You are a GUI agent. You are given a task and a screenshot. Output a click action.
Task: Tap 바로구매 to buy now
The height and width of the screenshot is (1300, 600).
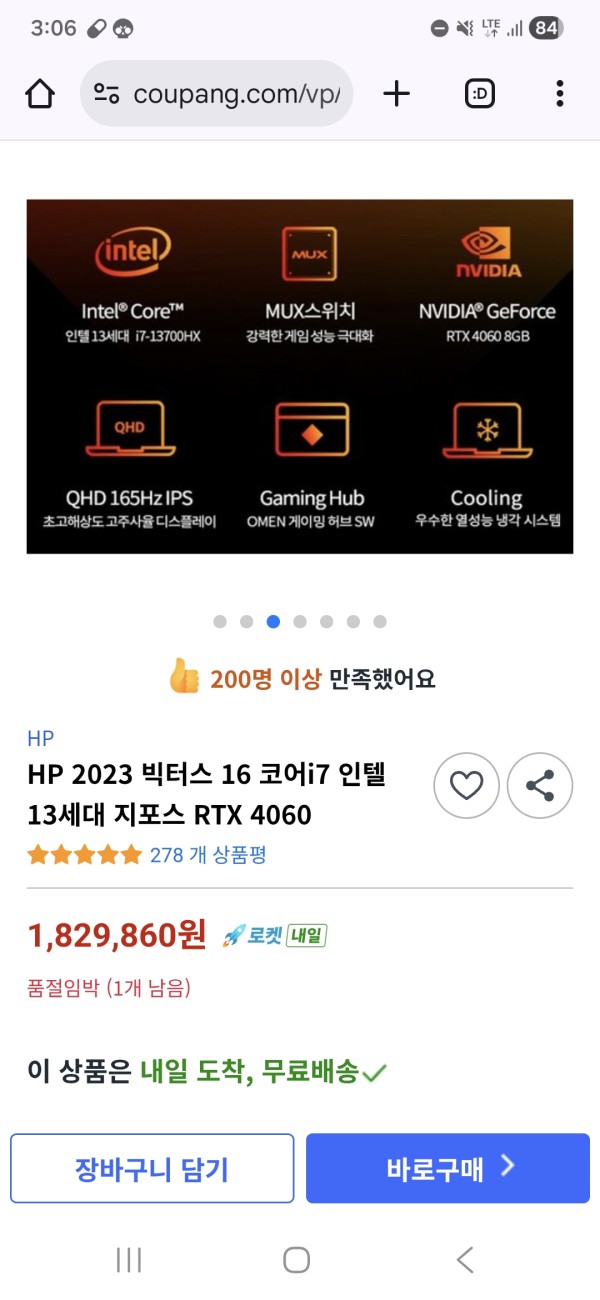(x=448, y=1168)
